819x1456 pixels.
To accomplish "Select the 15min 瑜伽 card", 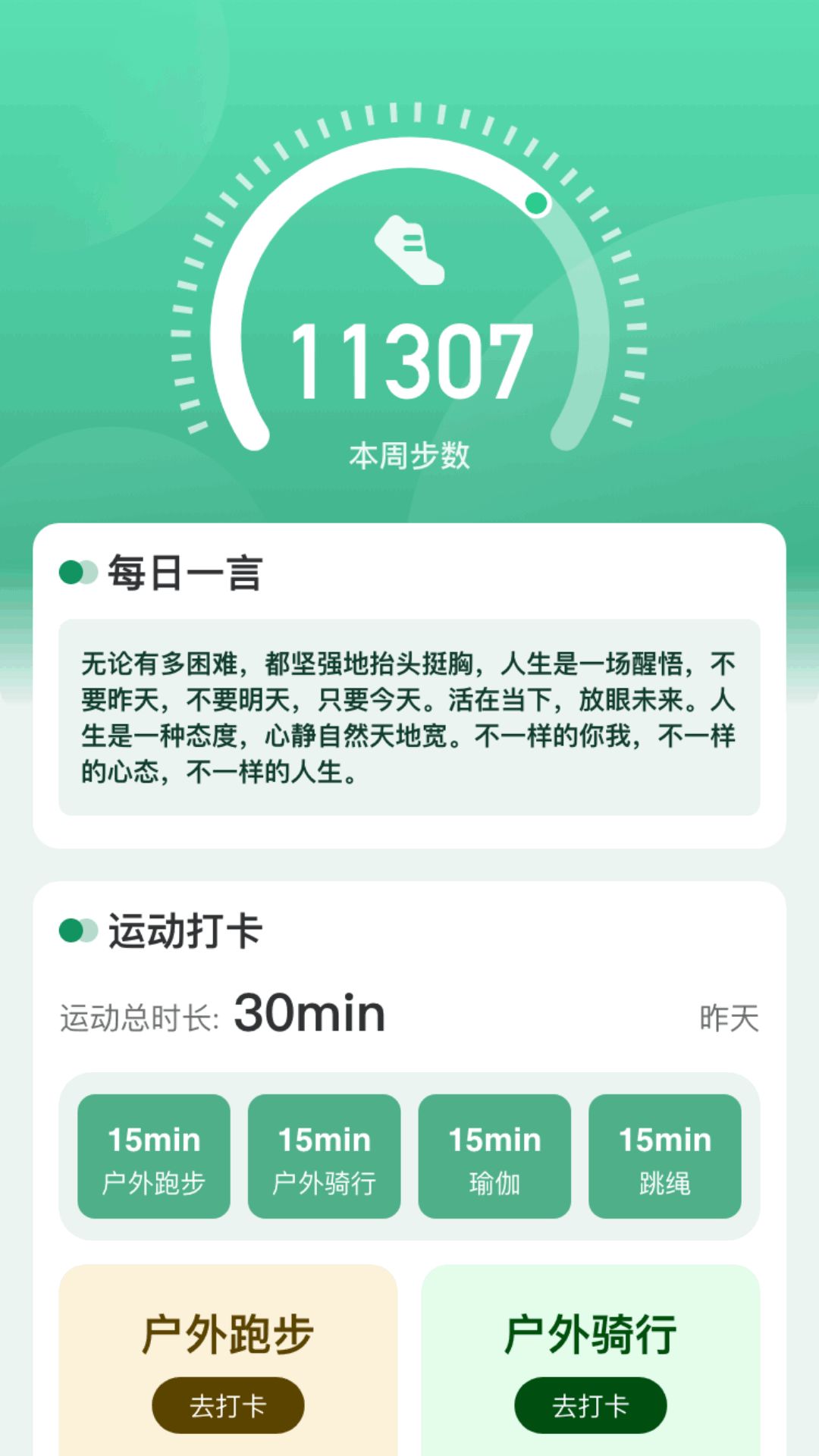I will (x=494, y=1156).
